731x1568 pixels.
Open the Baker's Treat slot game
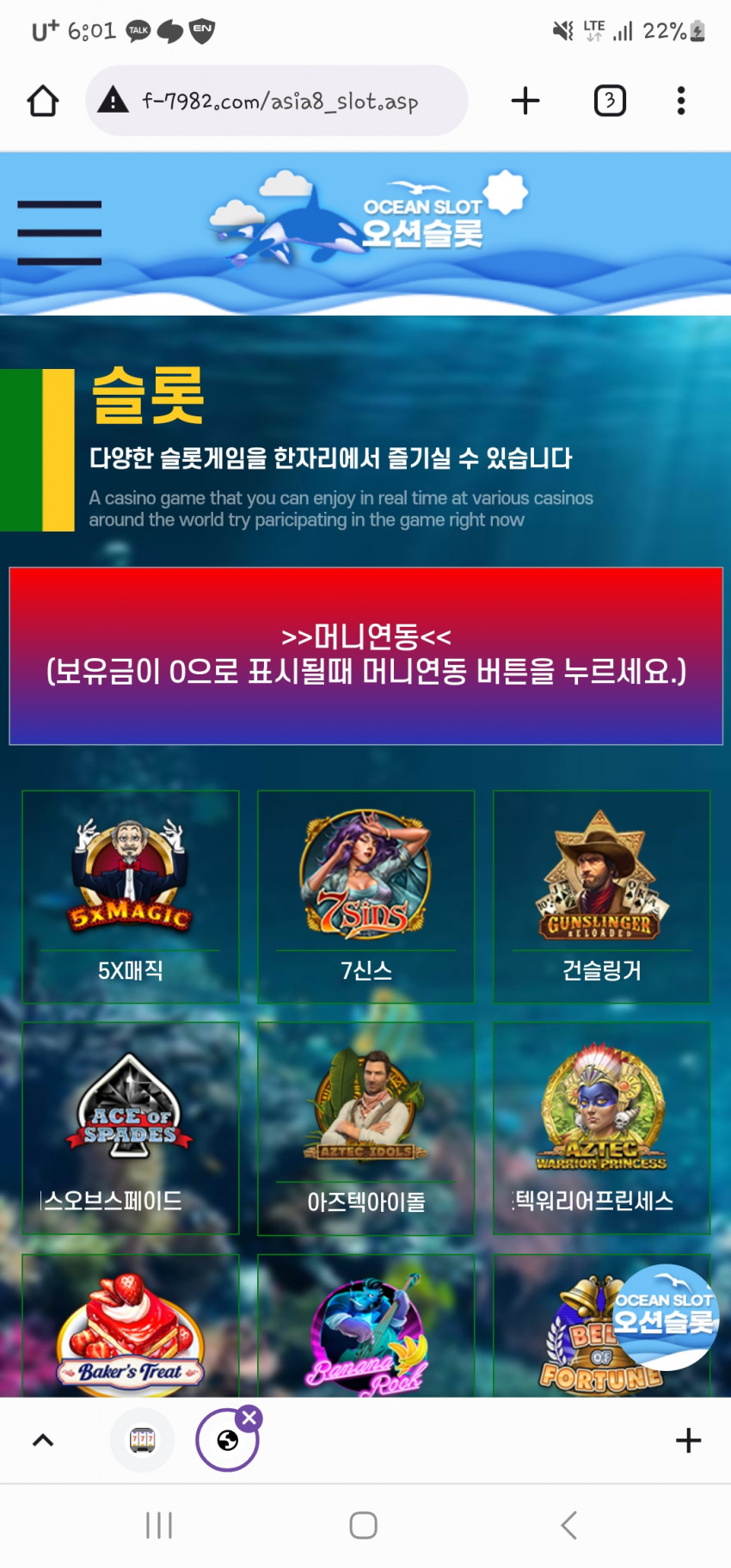coord(131,1329)
